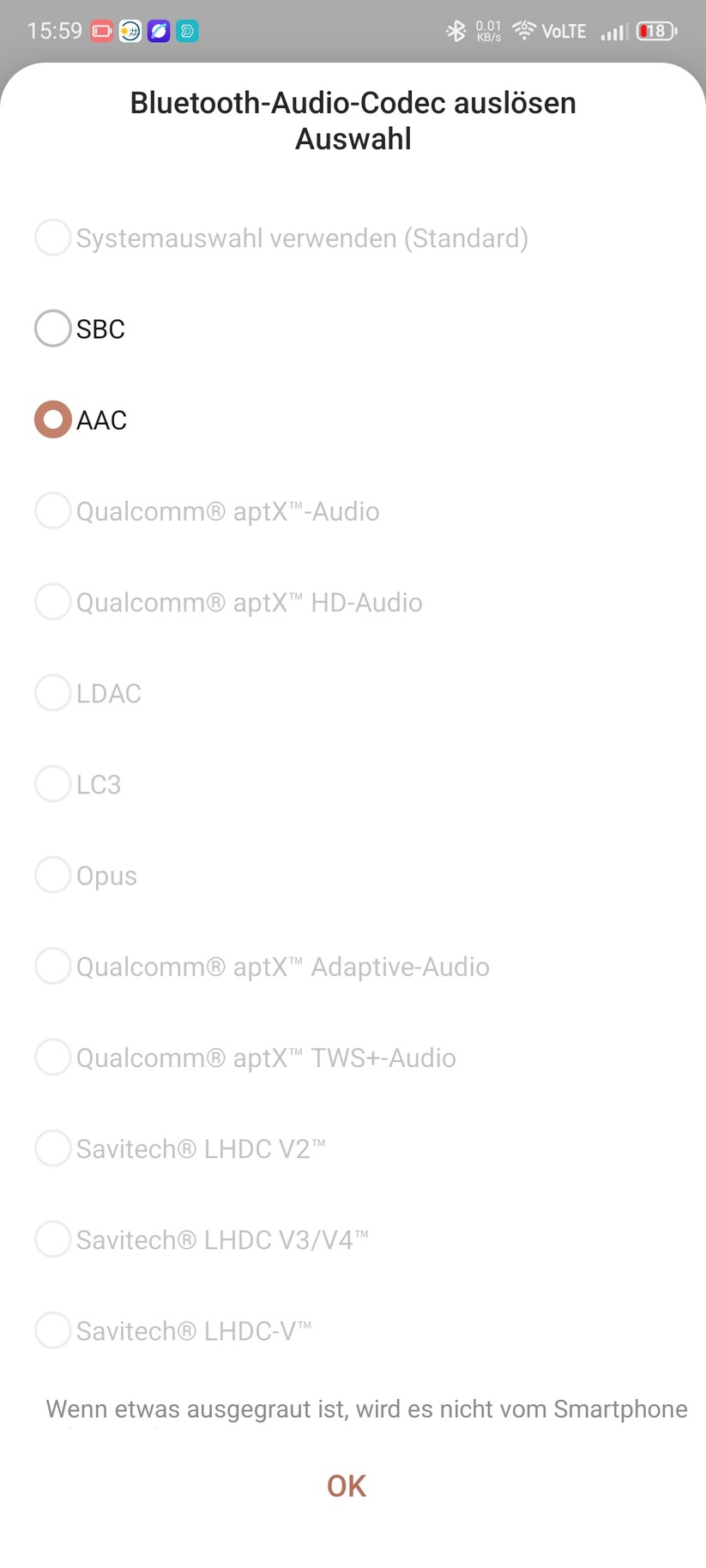Select Savitech LHDC V3/V4
This screenshot has height=1568, width=706.
(52, 1239)
